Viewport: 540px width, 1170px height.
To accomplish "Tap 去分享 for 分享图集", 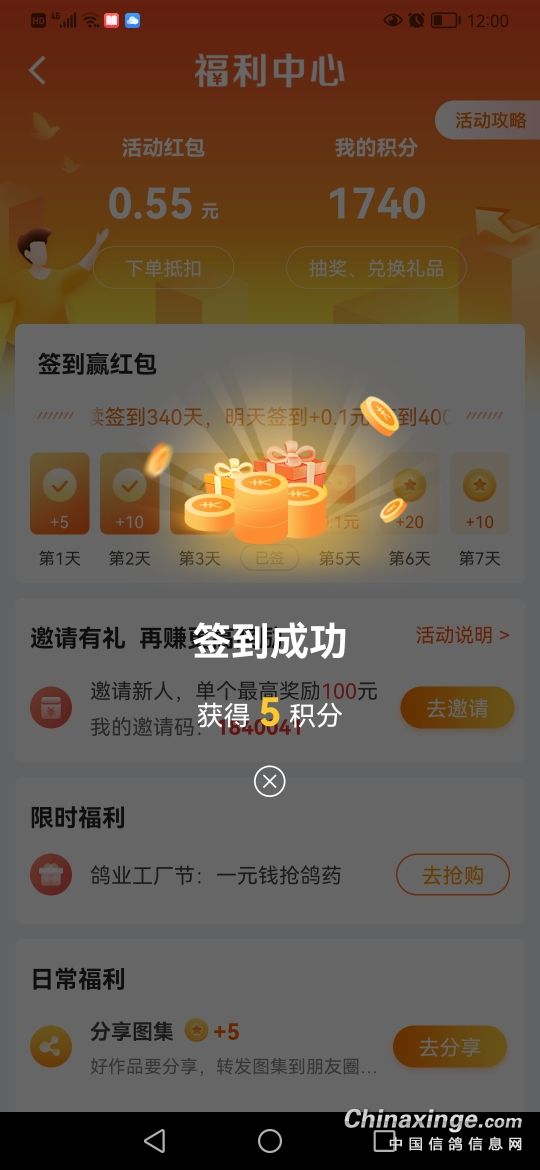I will [x=450, y=1046].
